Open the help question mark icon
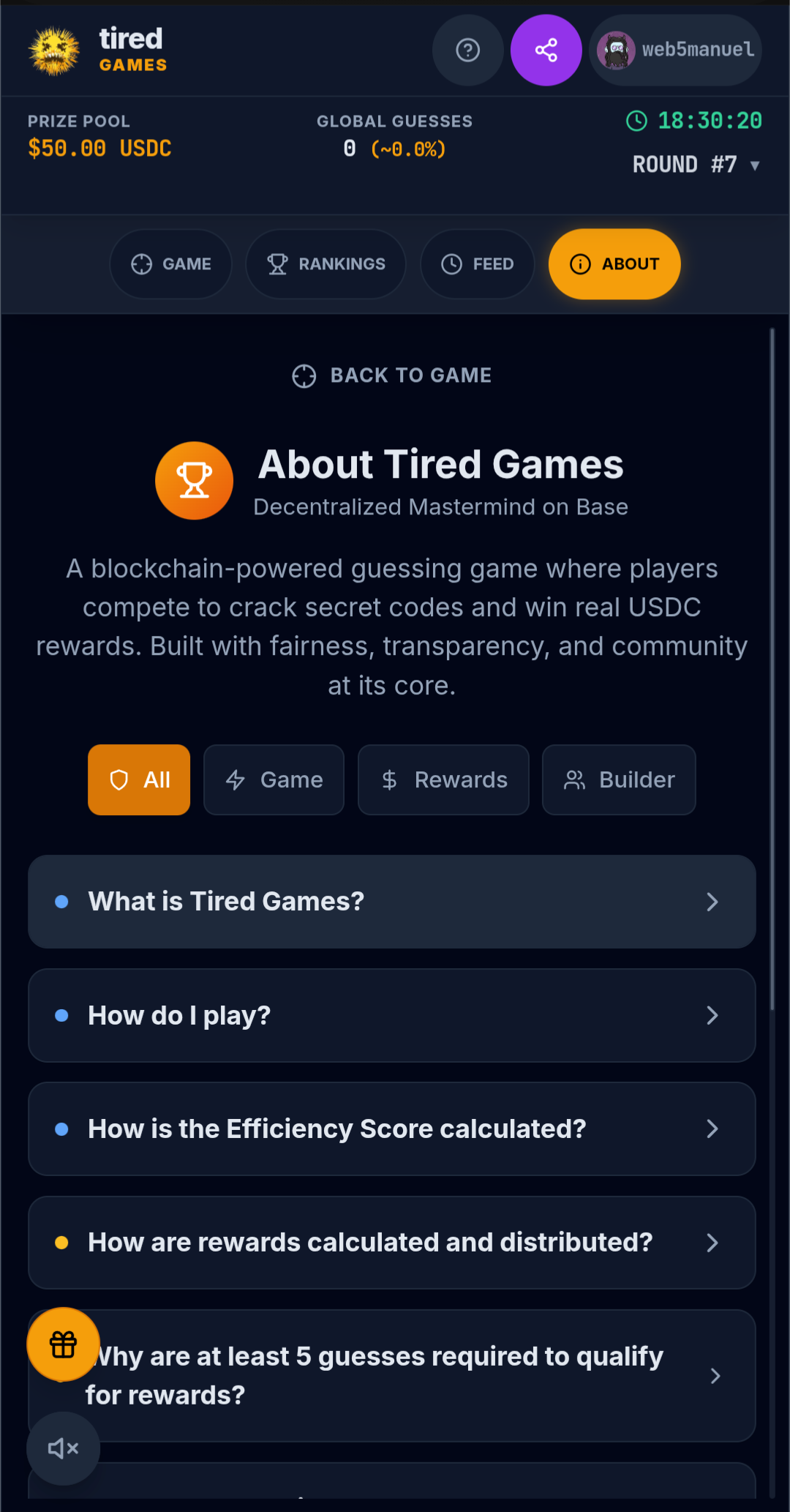Screen dimensions: 790x1512 pos(467,50)
